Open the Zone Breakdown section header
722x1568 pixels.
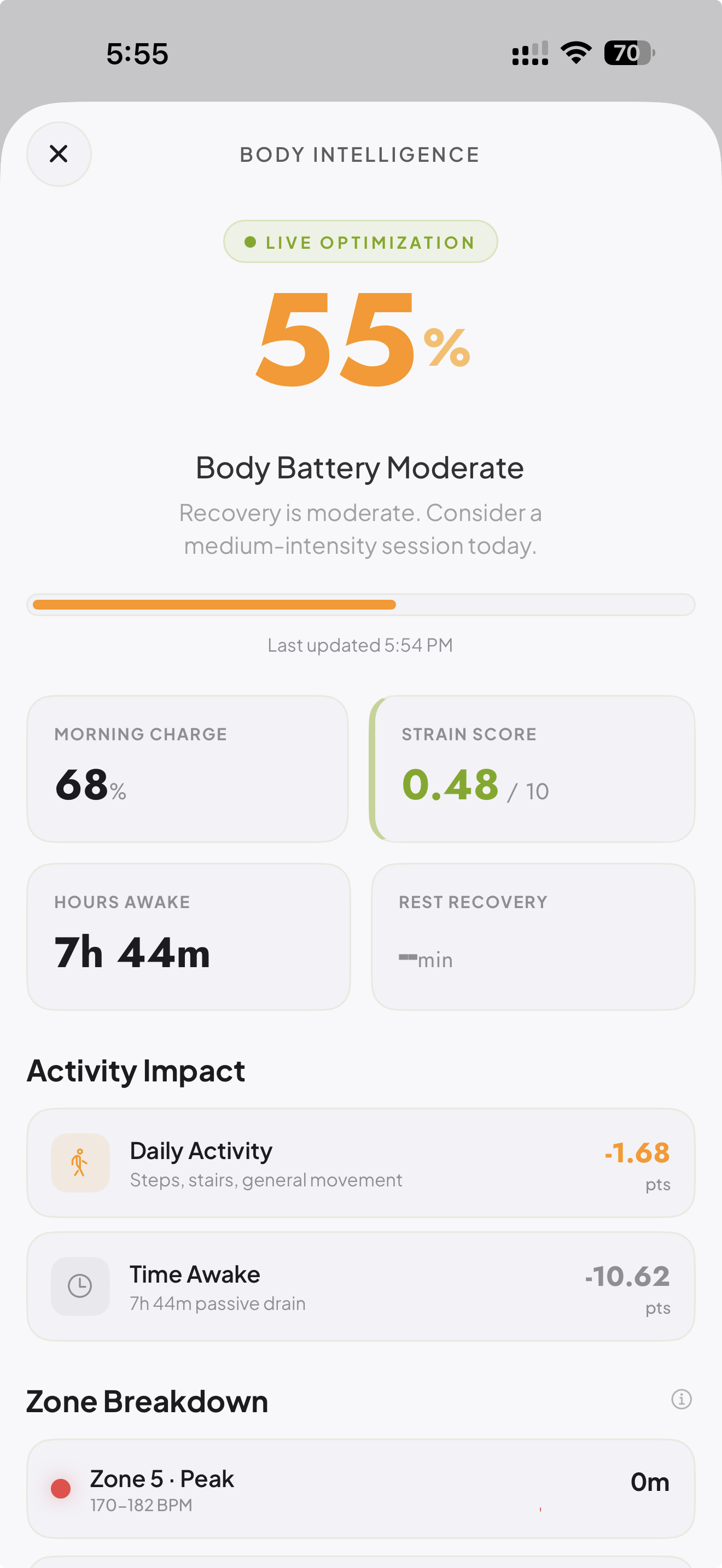(x=147, y=1400)
